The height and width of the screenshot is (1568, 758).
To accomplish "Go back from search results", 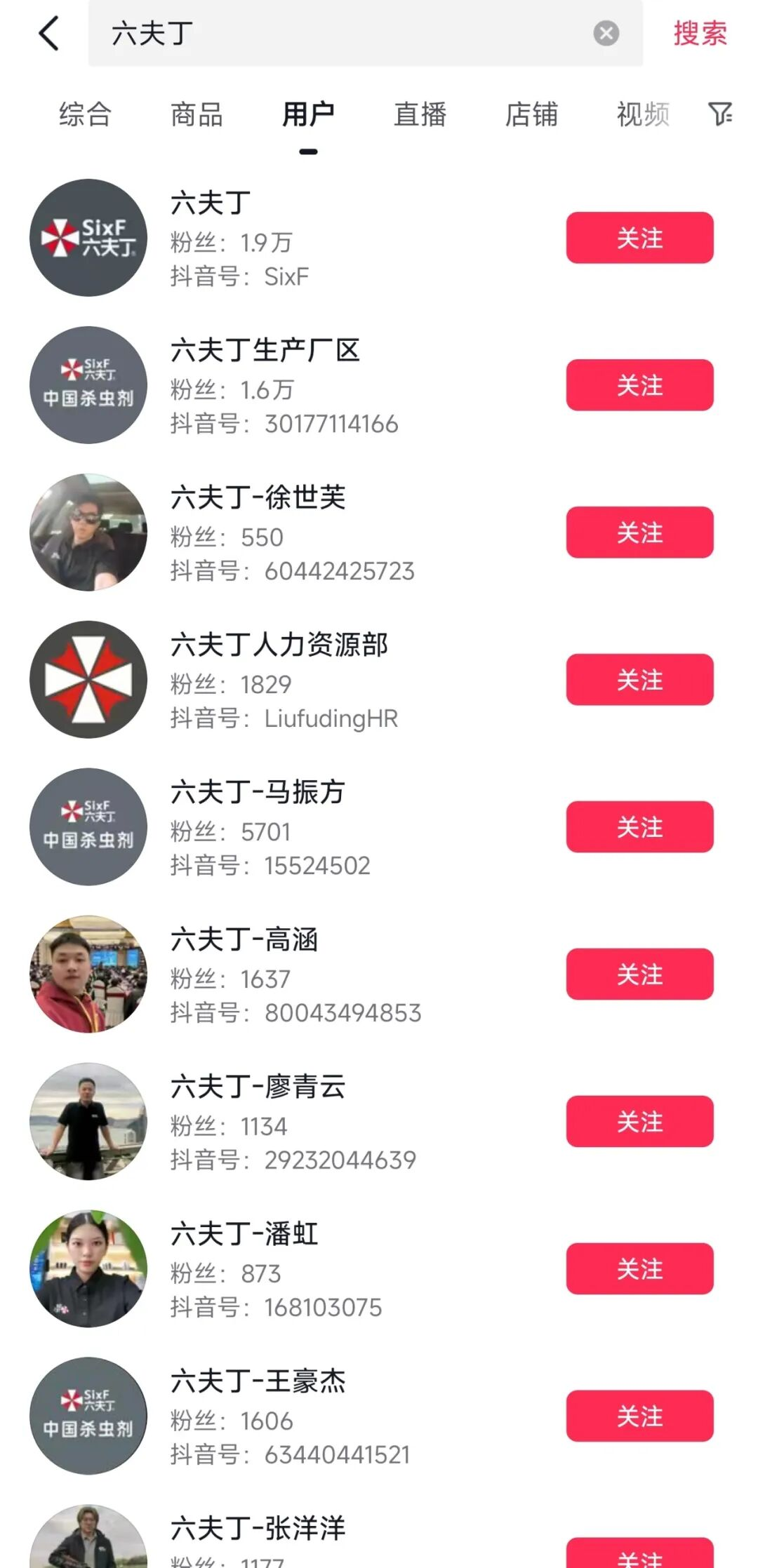I will (x=48, y=33).
